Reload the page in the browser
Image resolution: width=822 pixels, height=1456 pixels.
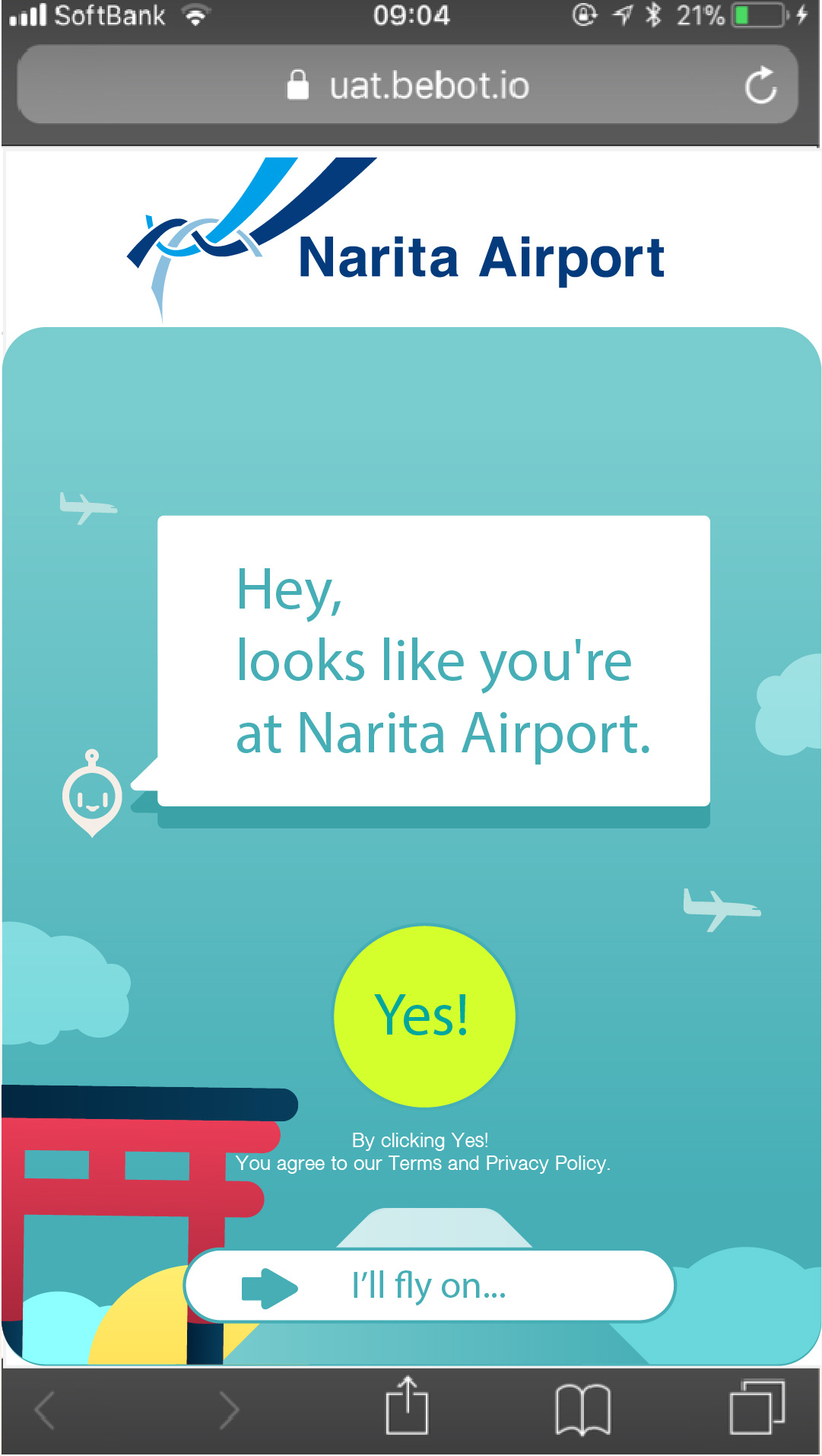click(760, 85)
